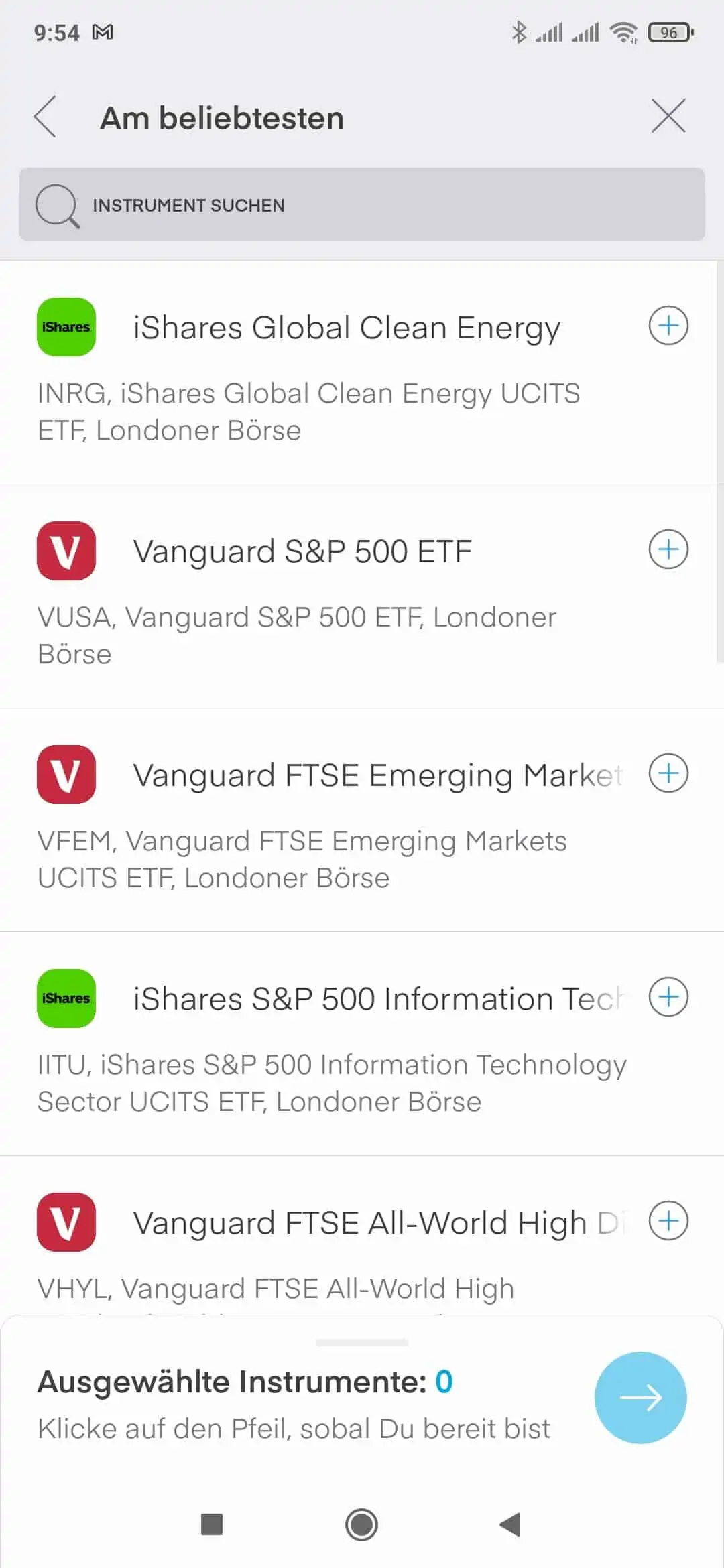Open the Vanguard S&P 500 ETF row
The image size is (724, 1568).
coord(362,596)
